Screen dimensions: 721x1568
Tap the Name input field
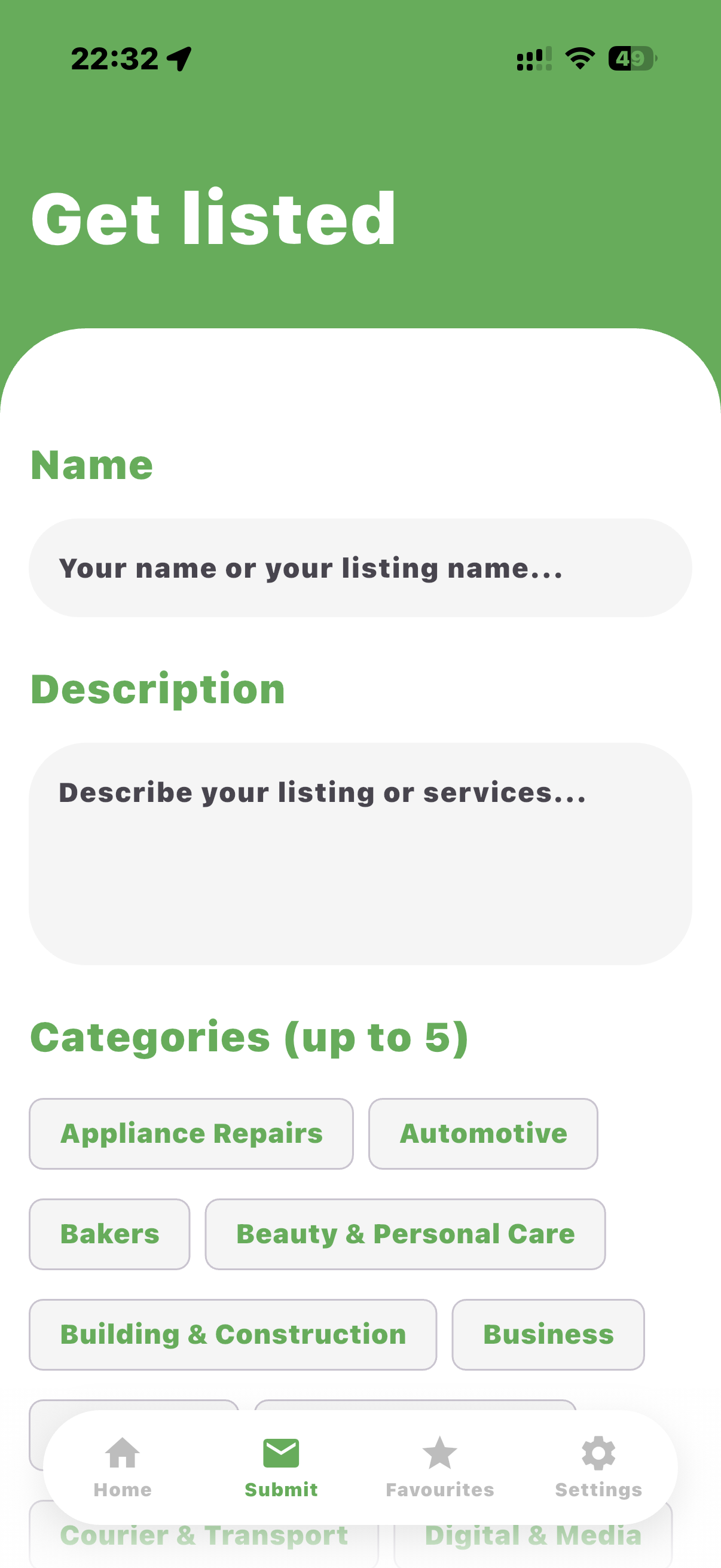[x=360, y=568]
